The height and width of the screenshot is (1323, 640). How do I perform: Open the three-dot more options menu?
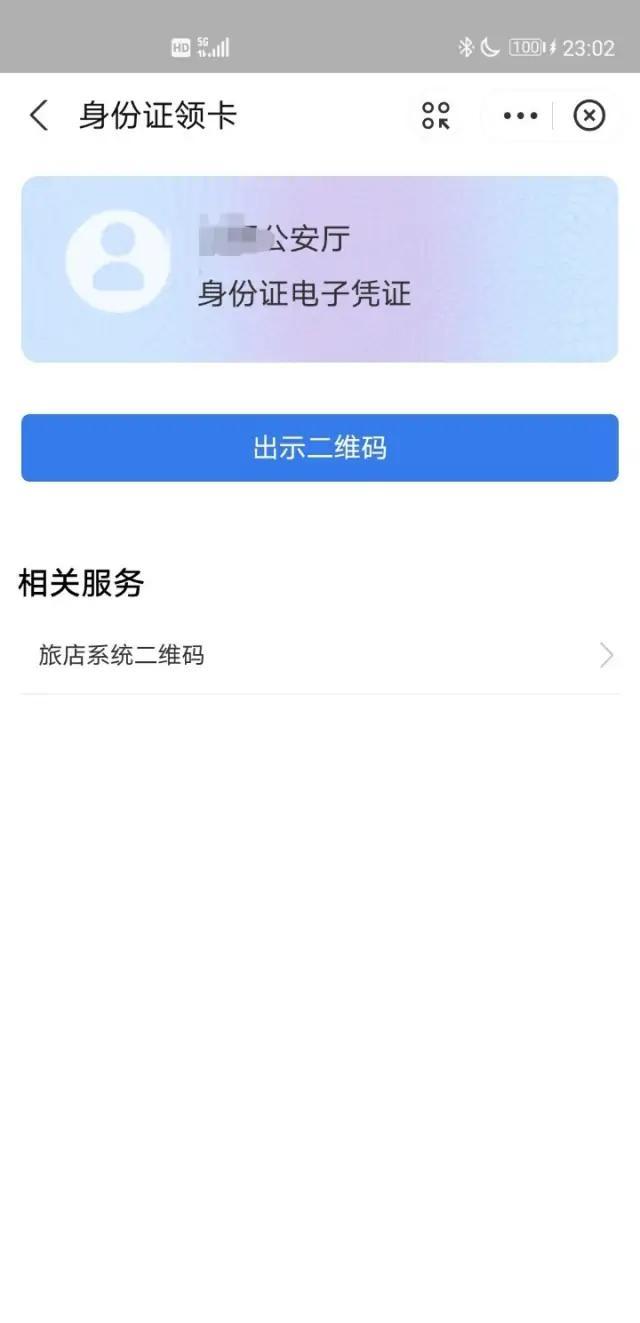click(520, 116)
